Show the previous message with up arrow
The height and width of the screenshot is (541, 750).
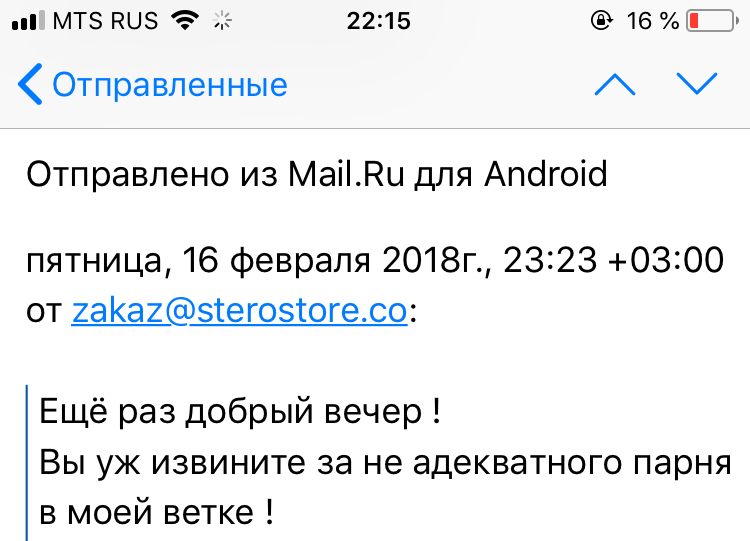[615, 85]
